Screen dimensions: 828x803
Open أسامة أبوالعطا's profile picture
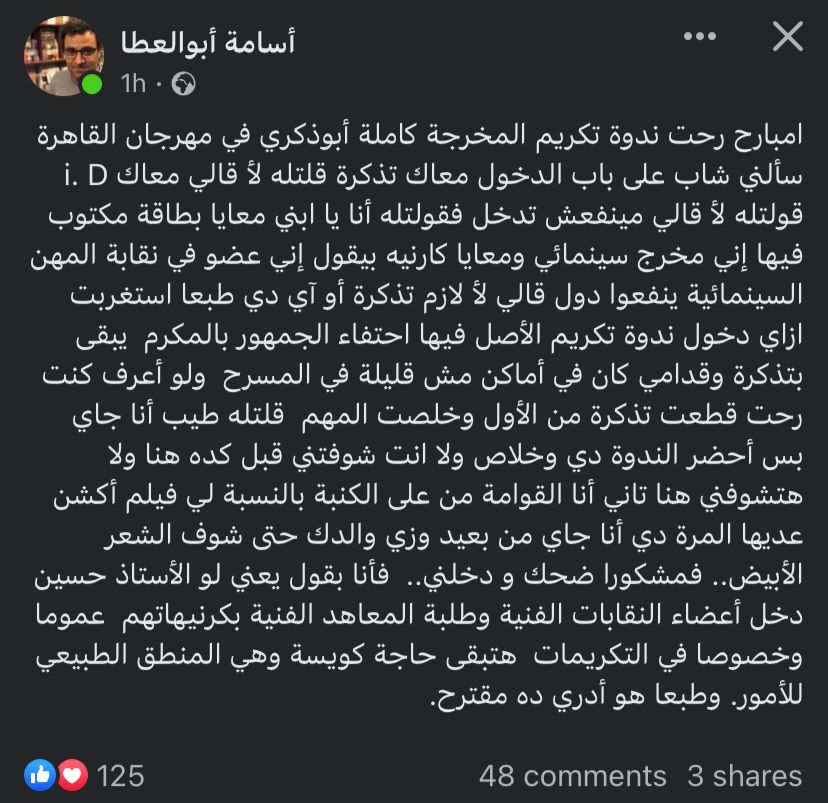pyautogui.click(x=64, y=56)
